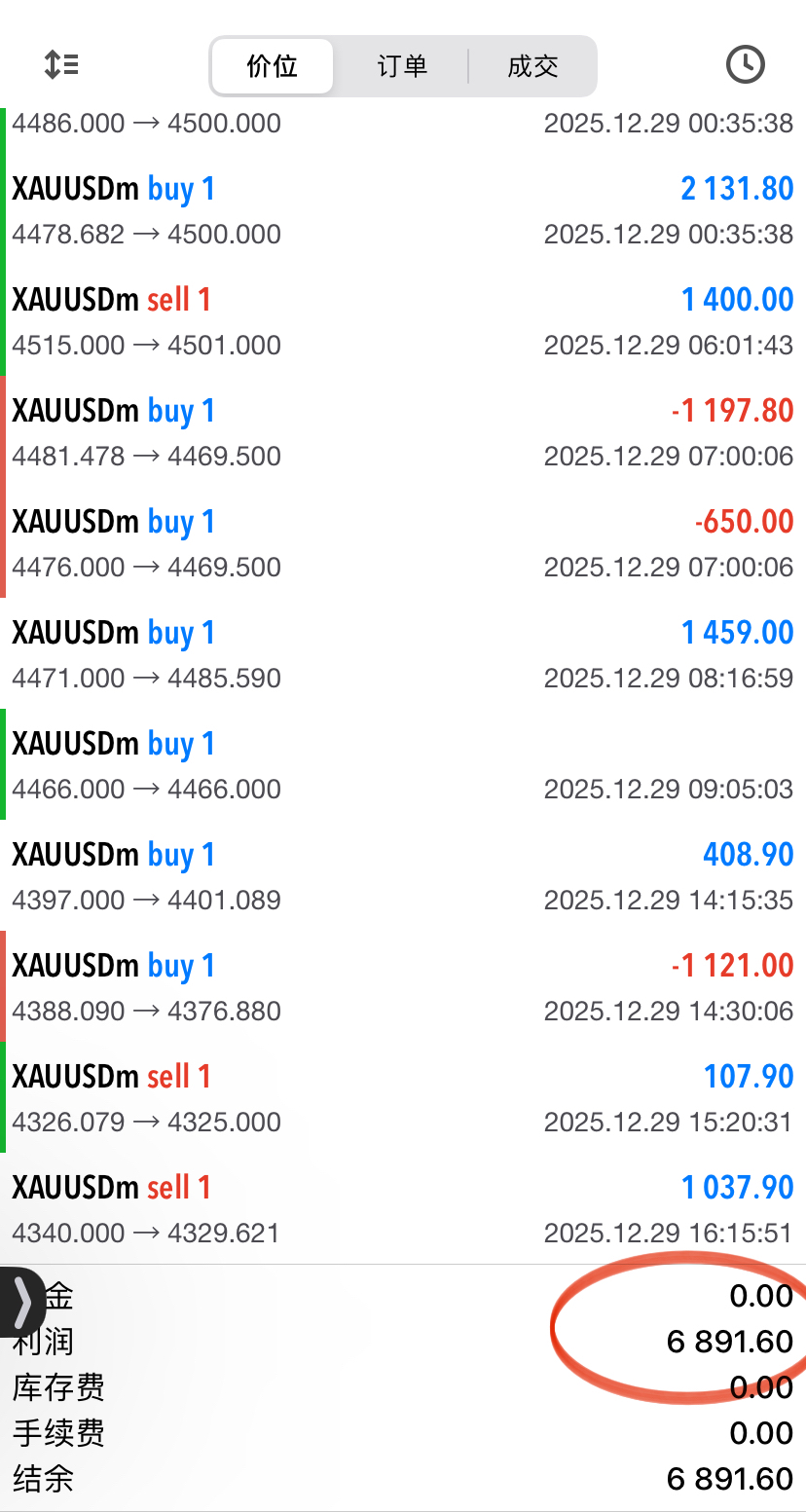
Task: Open the buy trade at 4466.000 → 4466.000
Action: point(403,764)
